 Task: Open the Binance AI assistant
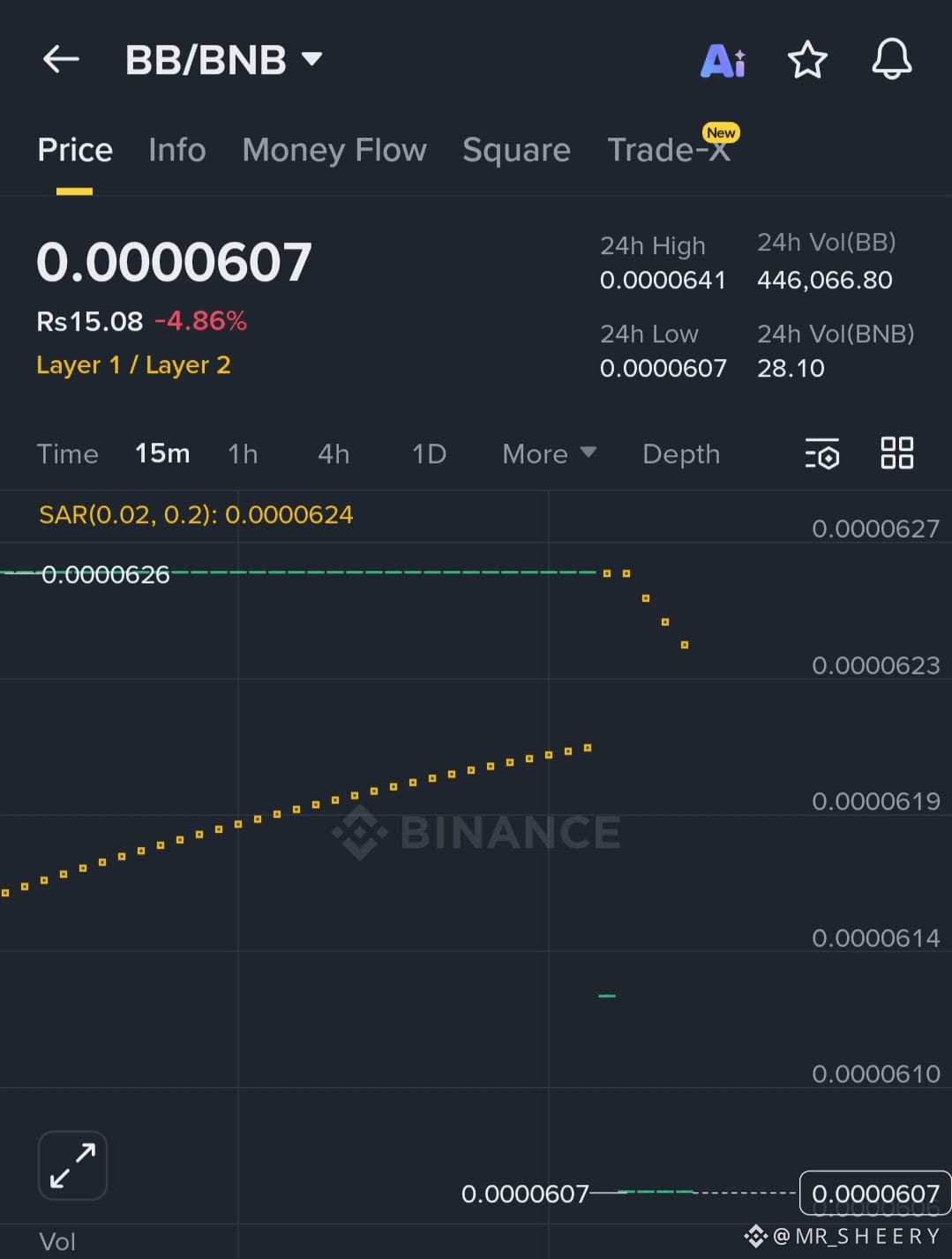pyautogui.click(x=722, y=60)
